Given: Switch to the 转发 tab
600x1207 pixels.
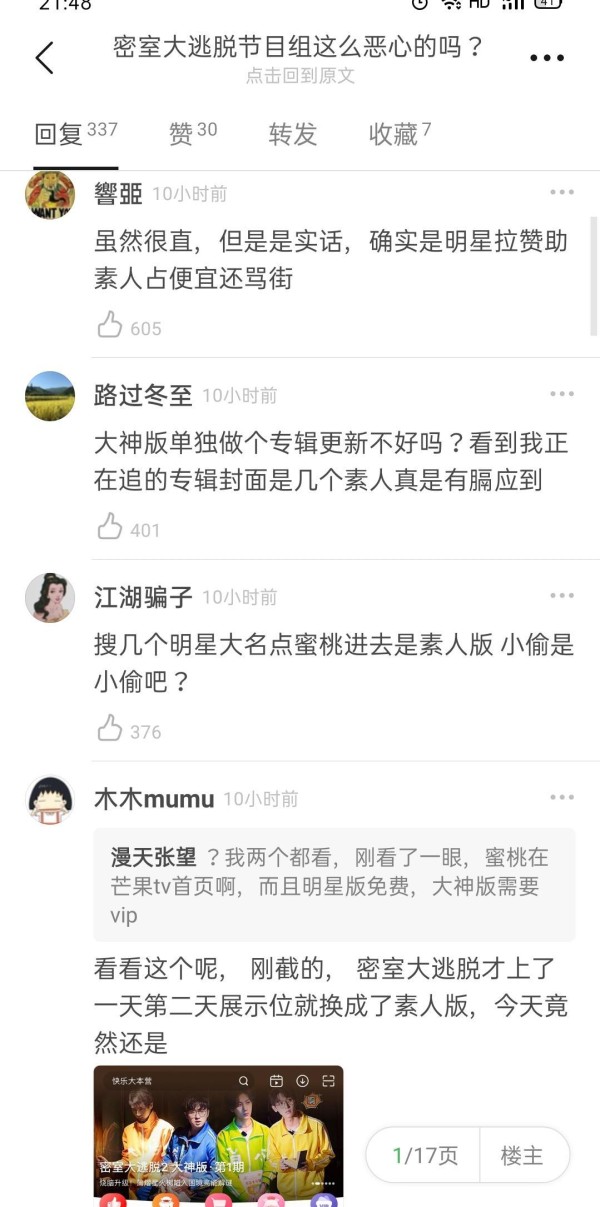Looking at the screenshot, I should point(292,134).
